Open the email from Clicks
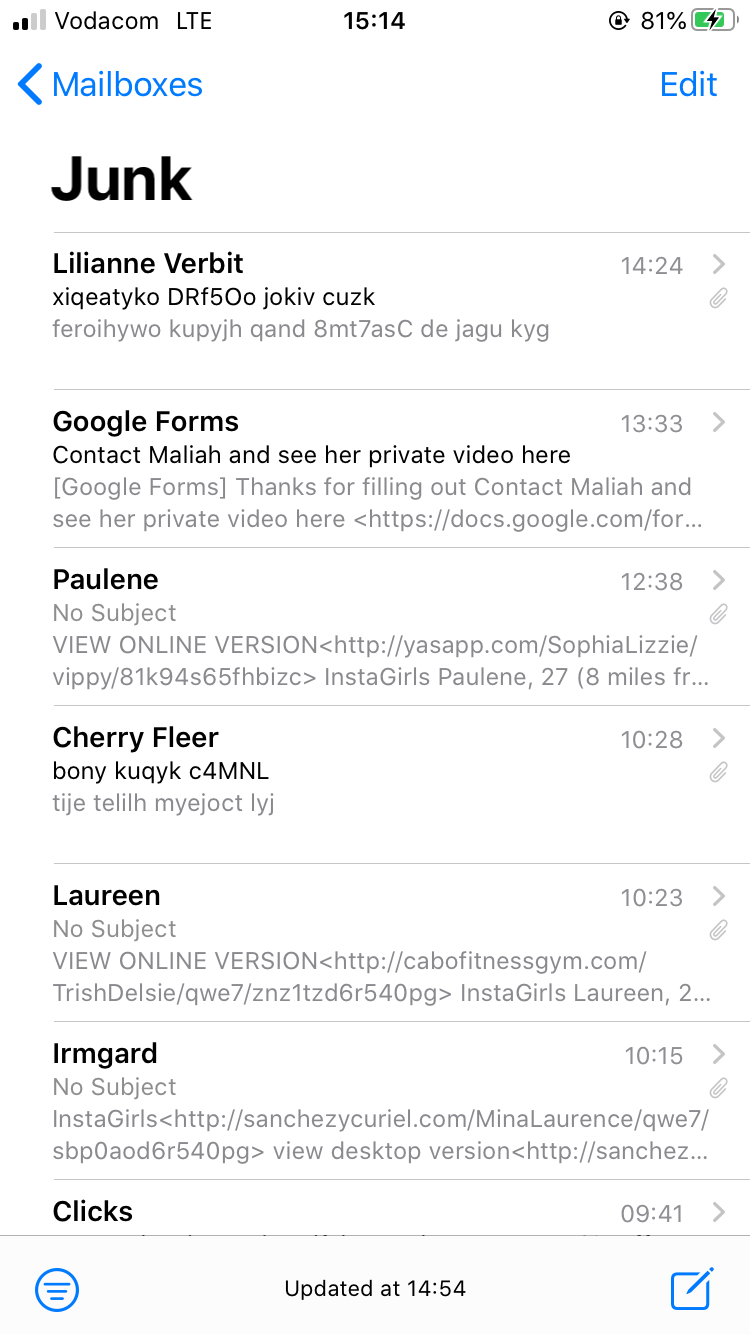750x1334 pixels. tap(380, 1212)
